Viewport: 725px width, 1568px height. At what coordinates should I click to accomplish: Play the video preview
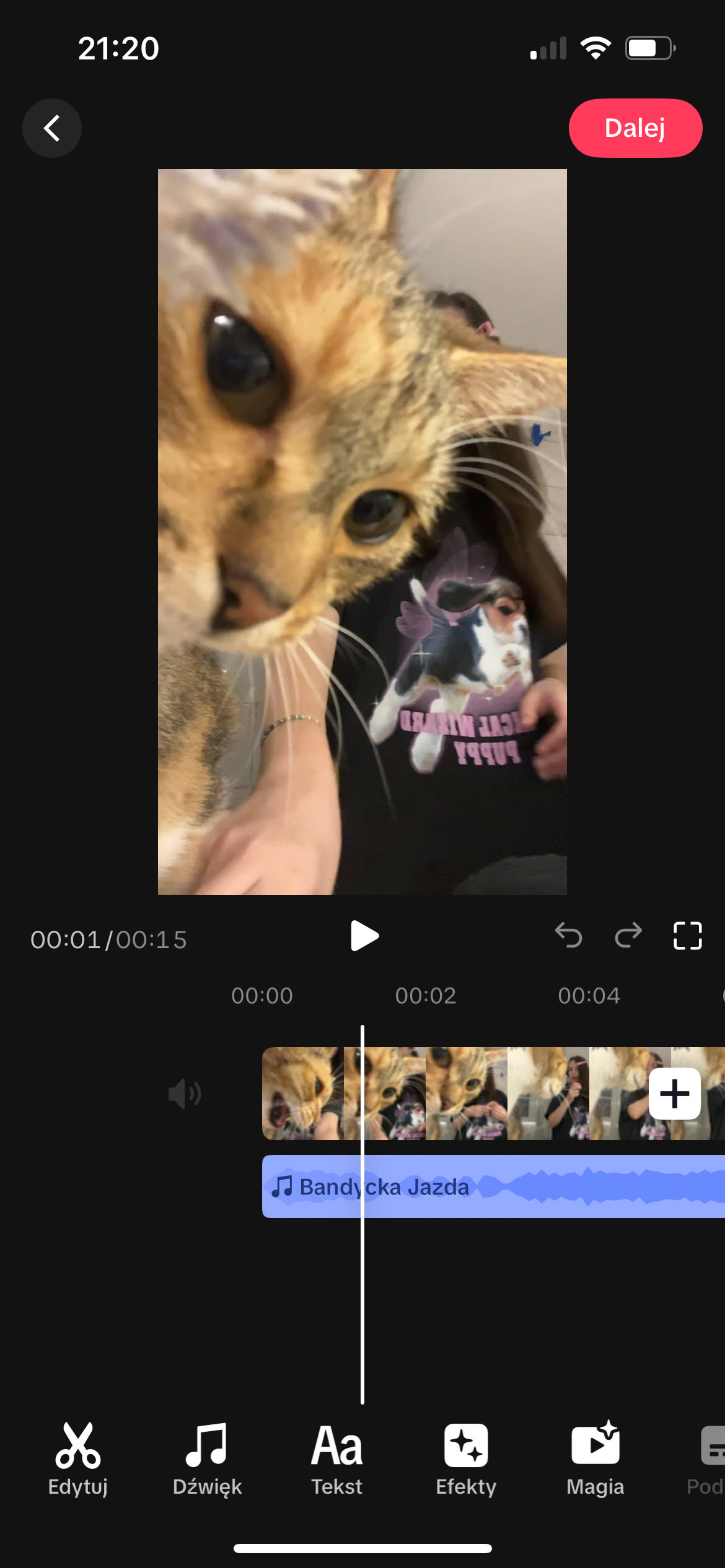click(x=364, y=936)
